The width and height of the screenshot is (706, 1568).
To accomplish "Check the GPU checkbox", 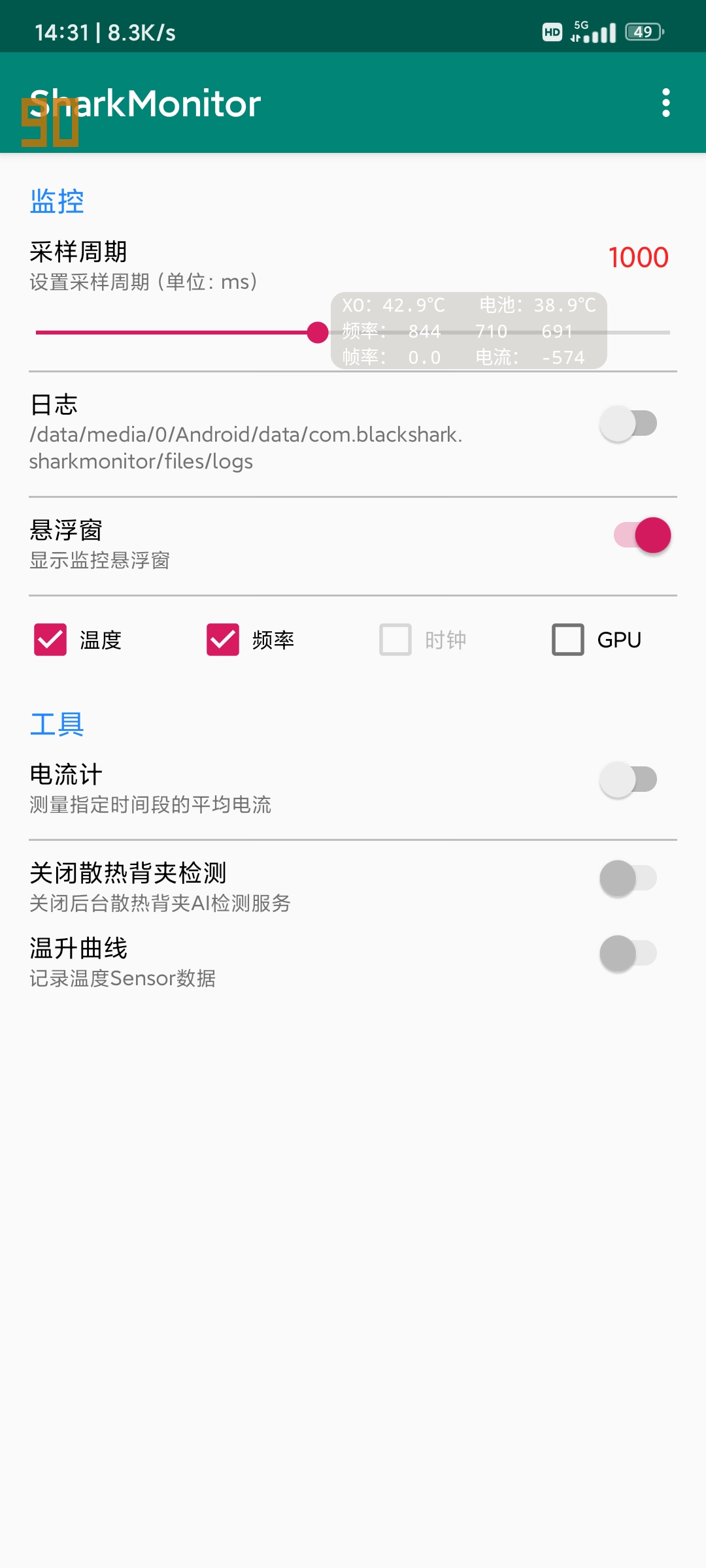I will pyautogui.click(x=568, y=640).
